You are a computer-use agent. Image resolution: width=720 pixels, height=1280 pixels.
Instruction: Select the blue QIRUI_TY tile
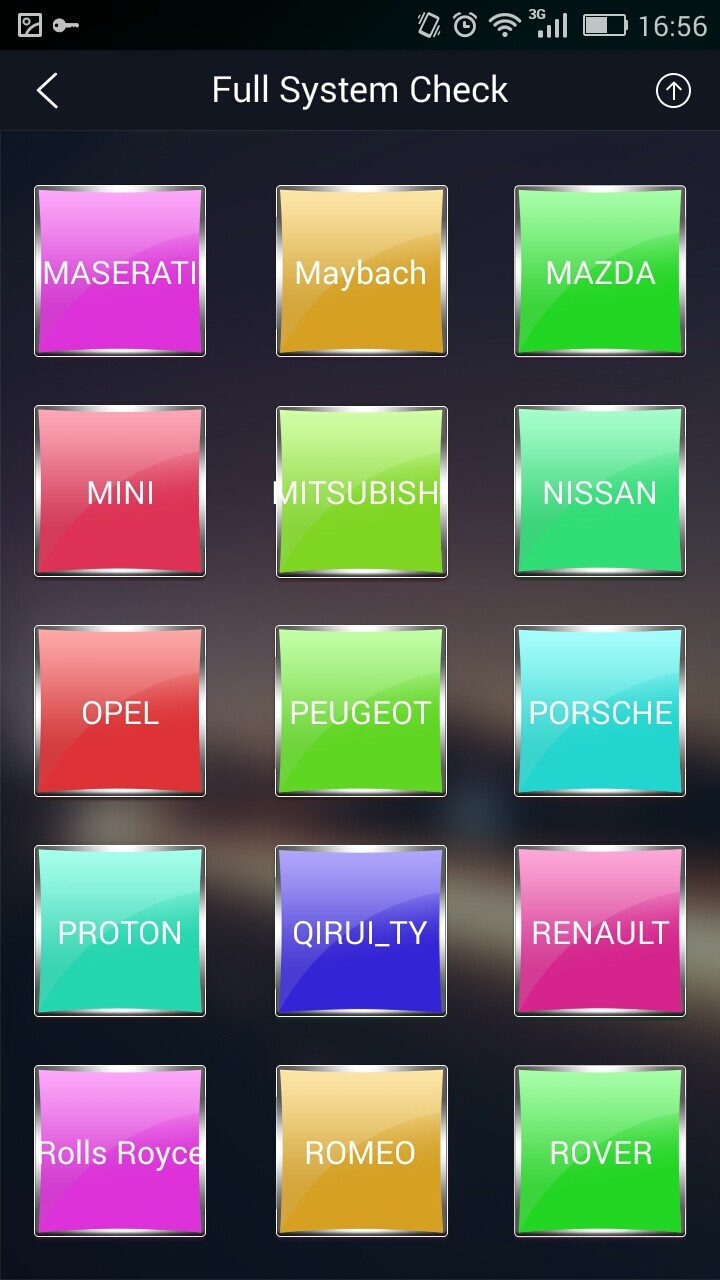tap(361, 931)
